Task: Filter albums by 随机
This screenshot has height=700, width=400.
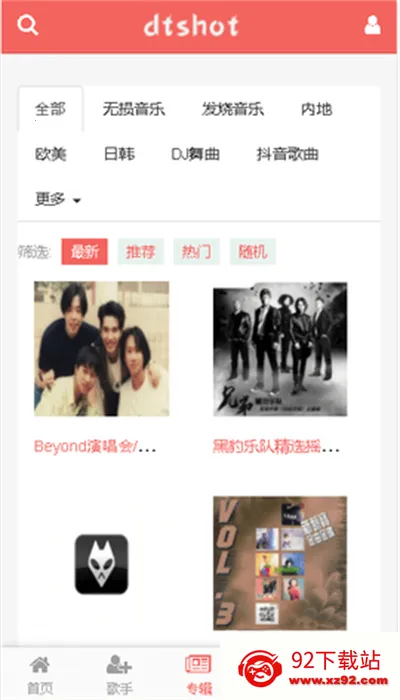Action: pos(253,252)
